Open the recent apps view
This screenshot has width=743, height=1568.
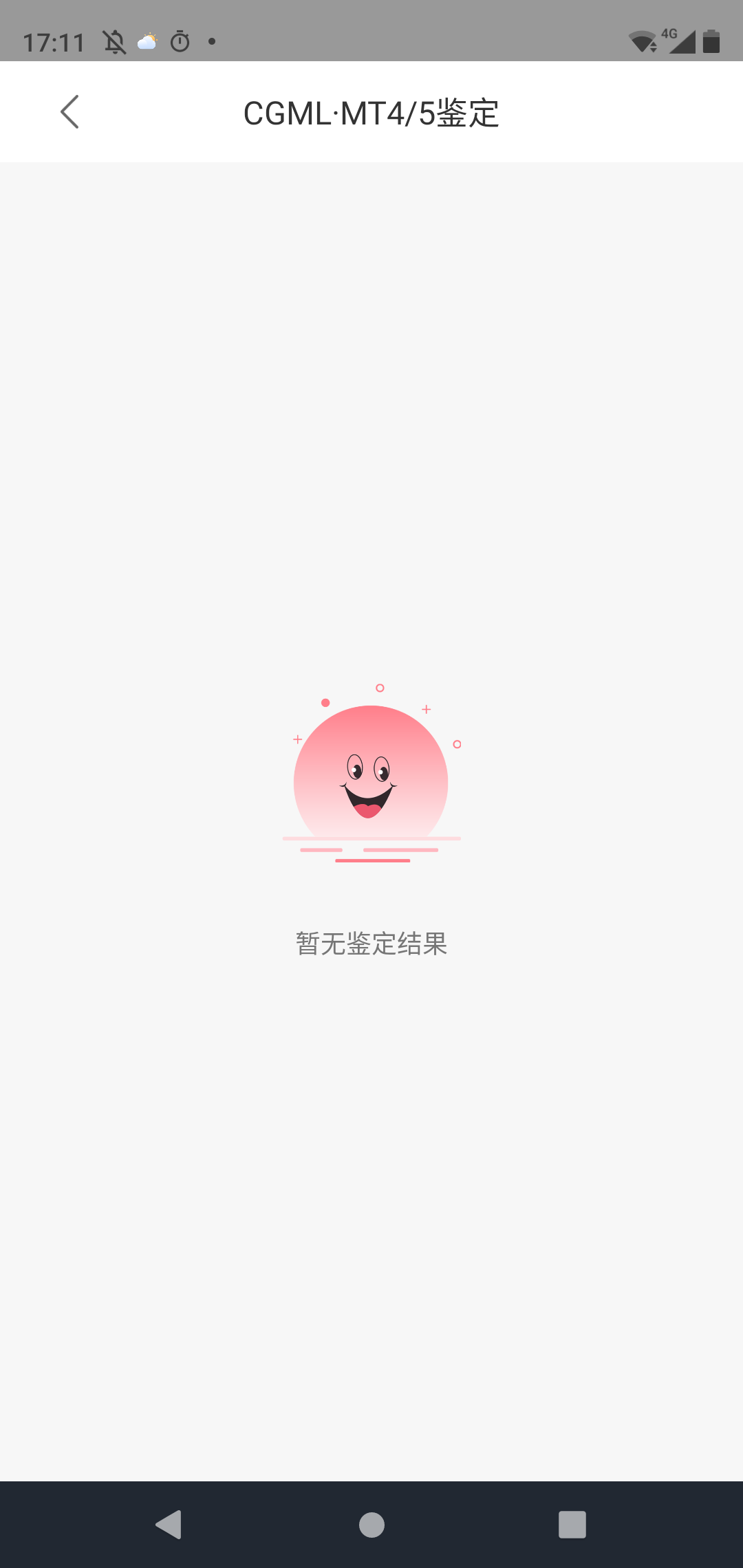pos(572,1524)
